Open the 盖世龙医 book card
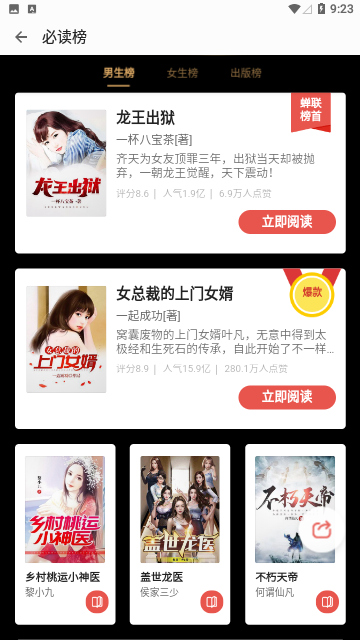 click(x=180, y=534)
